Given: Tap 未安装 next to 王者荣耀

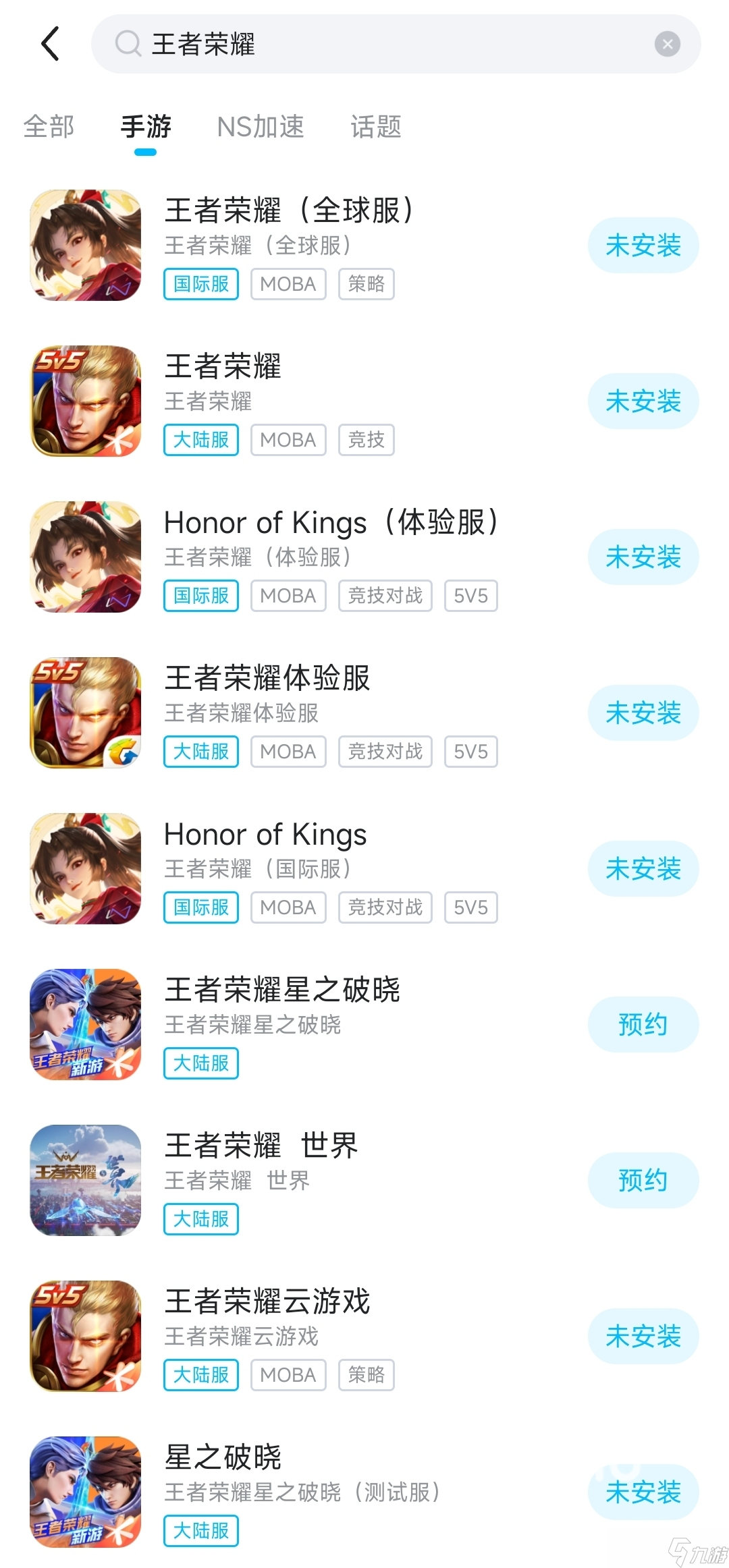Looking at the screenshot, I should [x=643, y=401].
